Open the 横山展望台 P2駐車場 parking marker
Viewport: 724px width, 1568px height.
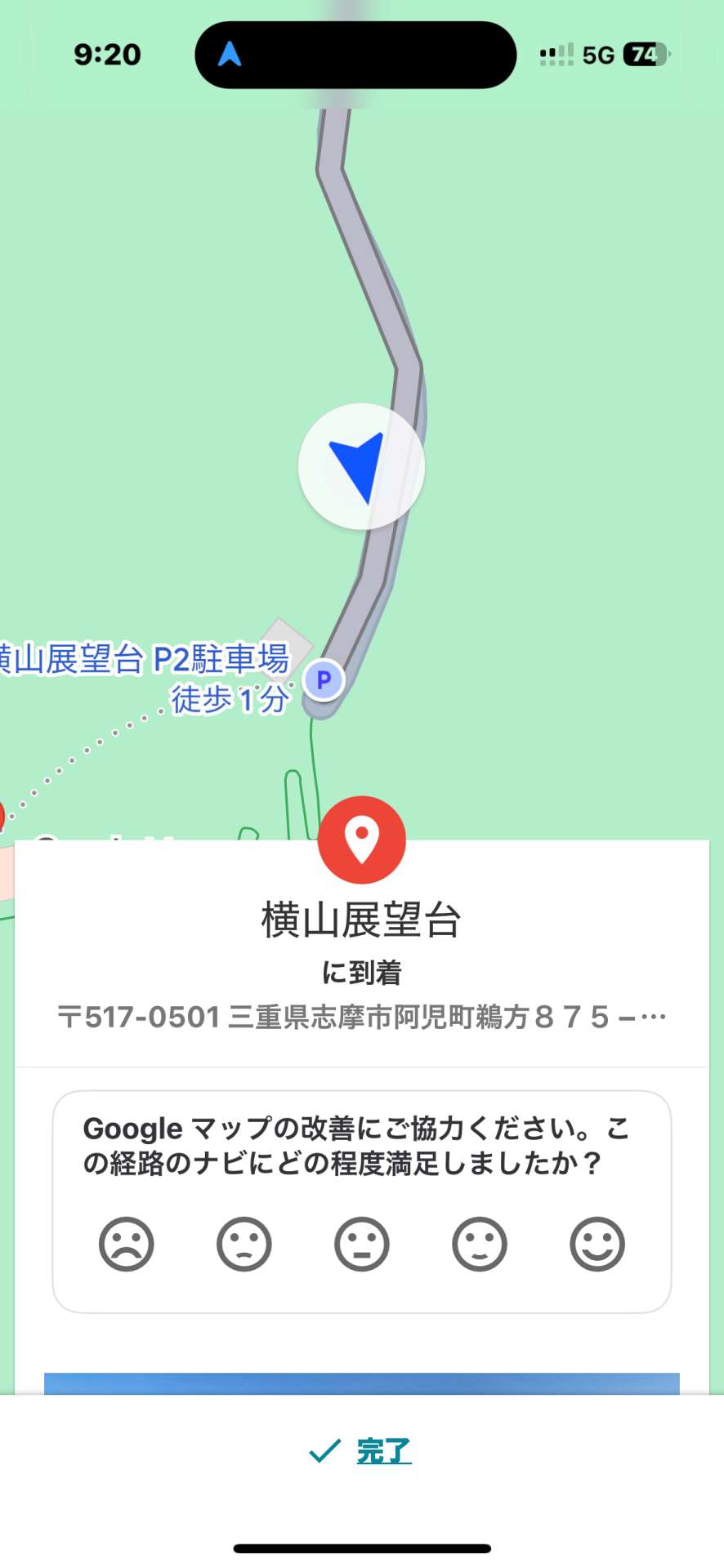[x=324, y=679]
